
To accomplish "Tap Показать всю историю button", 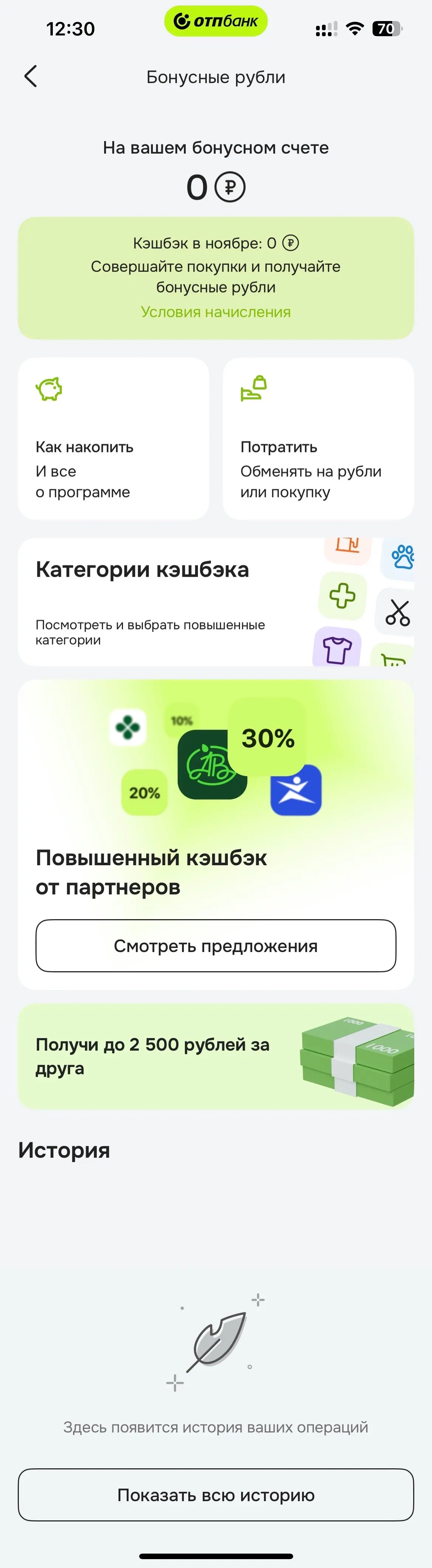I will [215, 1495].
